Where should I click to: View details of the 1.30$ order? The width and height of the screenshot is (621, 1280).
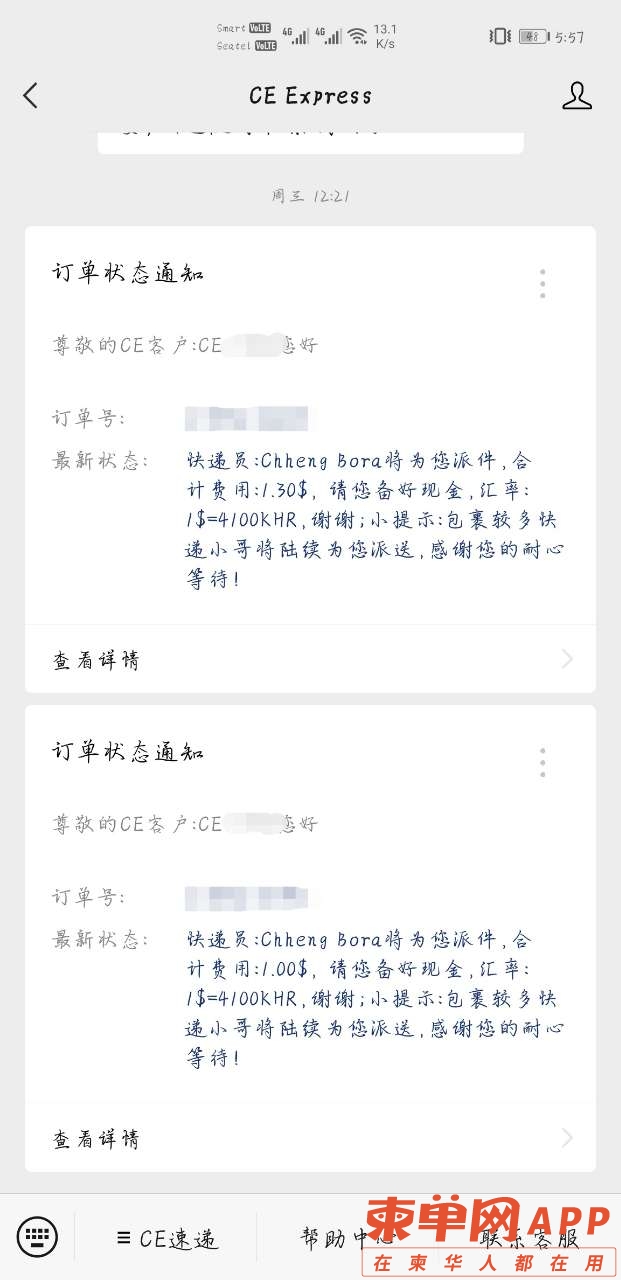(310, 660)
